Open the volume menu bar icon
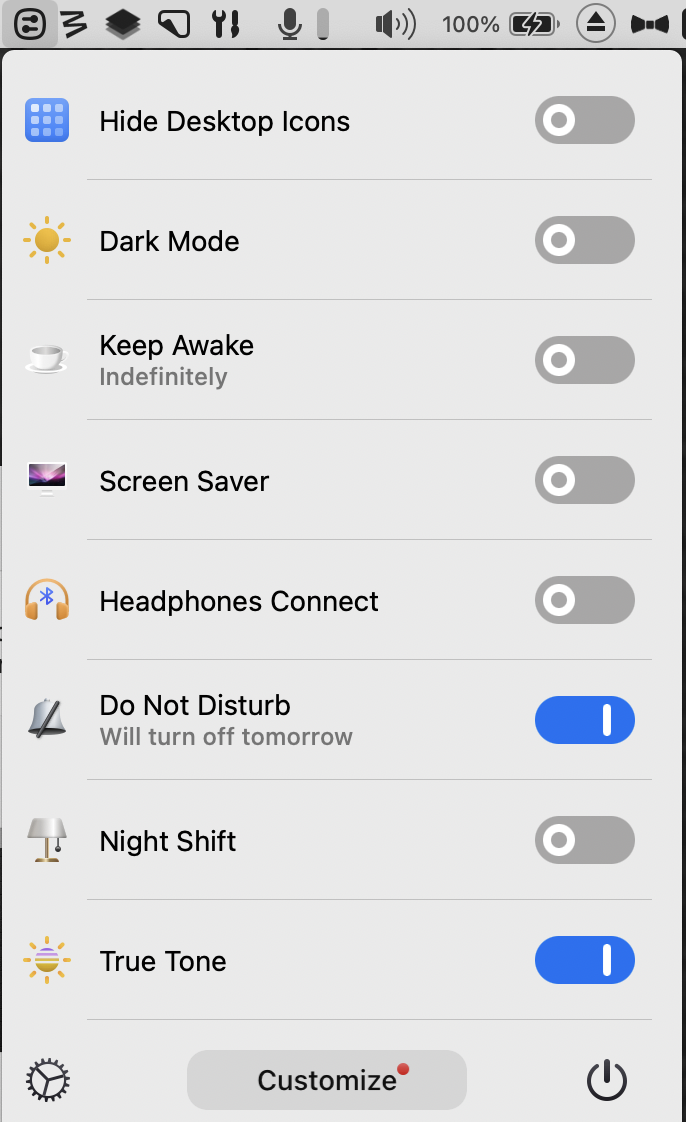Image resolution: width=686 pixels, height=1122 pixels. tap(396, 23)
